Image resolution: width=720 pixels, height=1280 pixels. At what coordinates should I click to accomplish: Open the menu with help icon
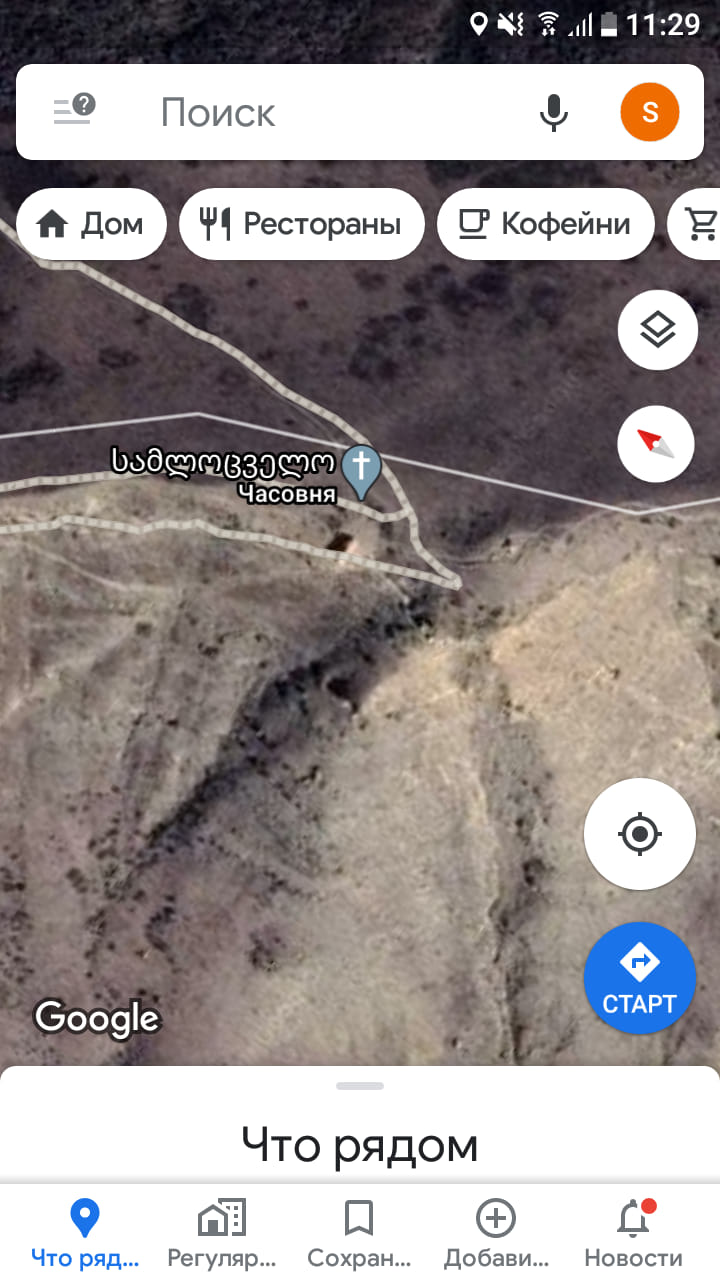(74, 111)
